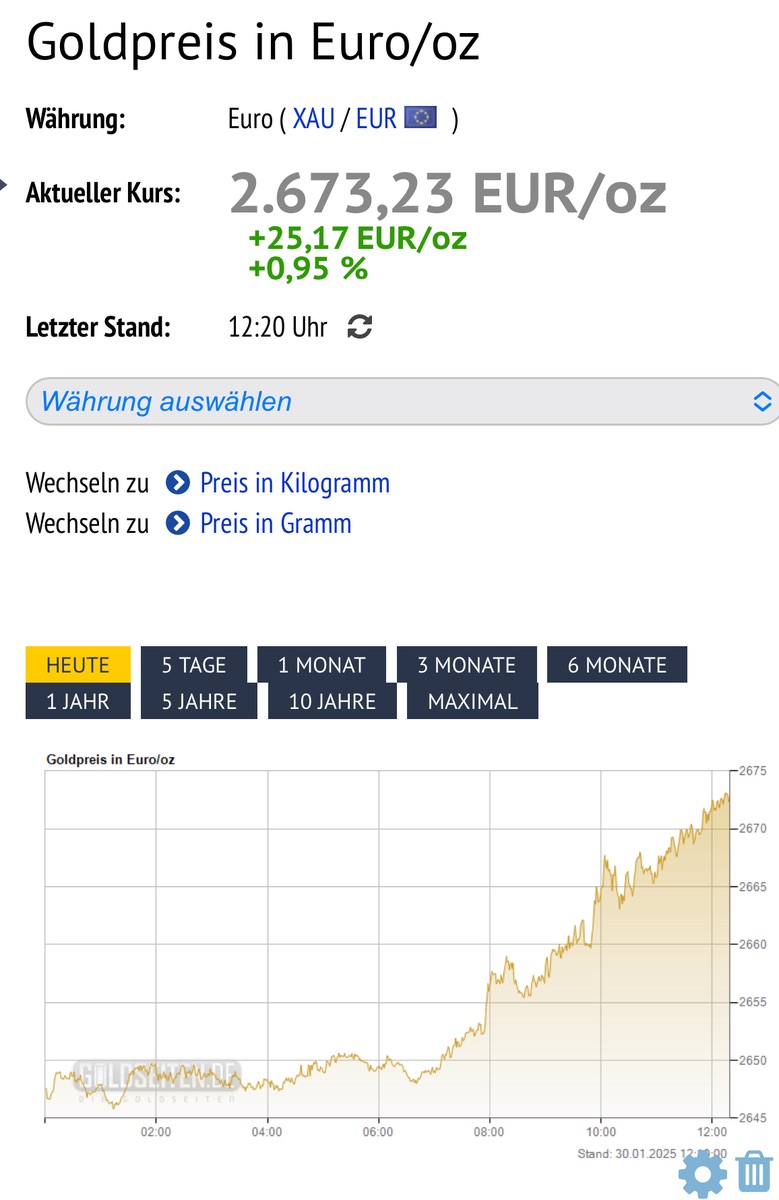The height and width of the screenshot is (1200, 779).
Task: View the 1 JAHR chart
Action: point(78,701)
